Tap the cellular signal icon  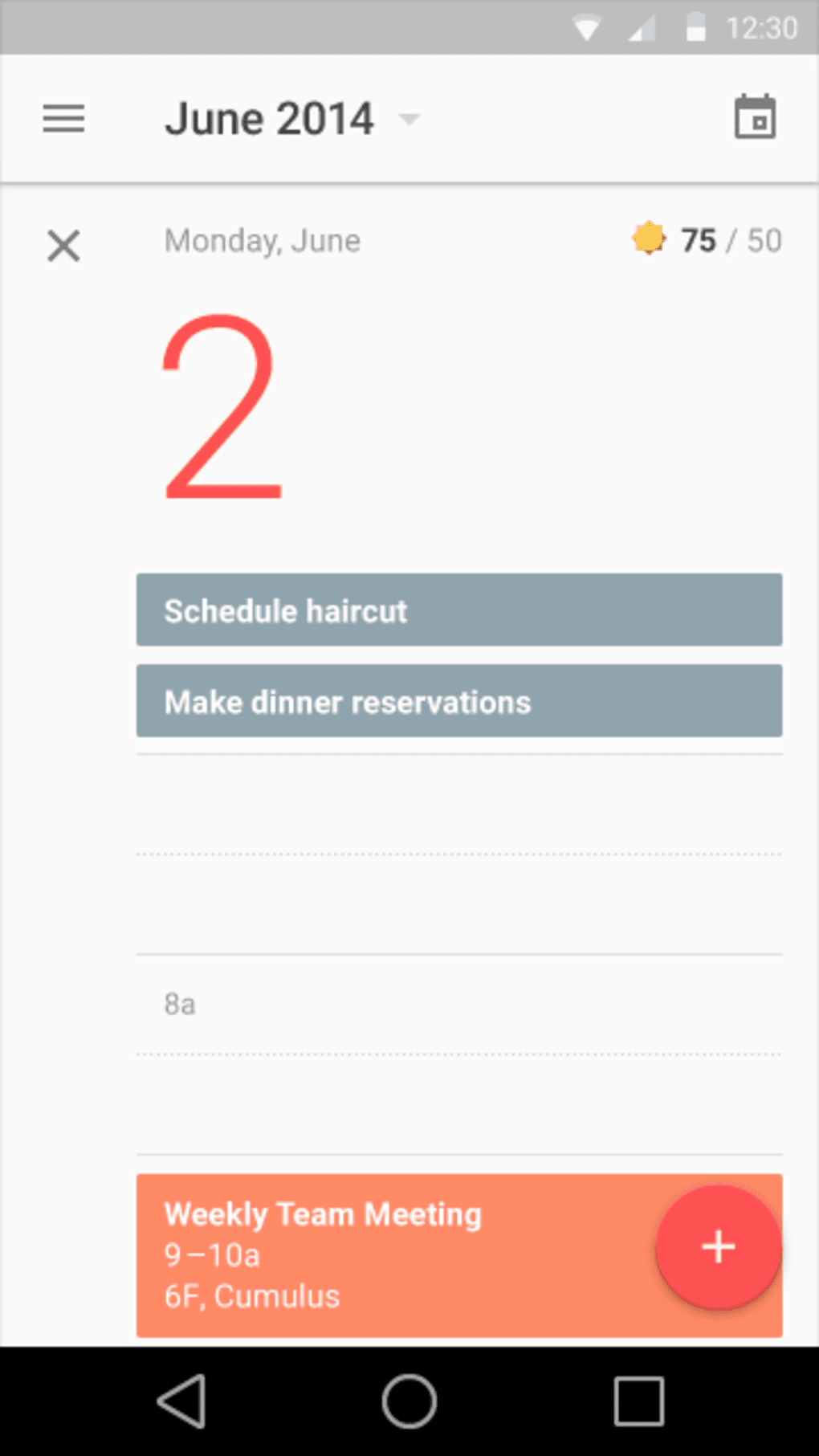coord(640,27)
